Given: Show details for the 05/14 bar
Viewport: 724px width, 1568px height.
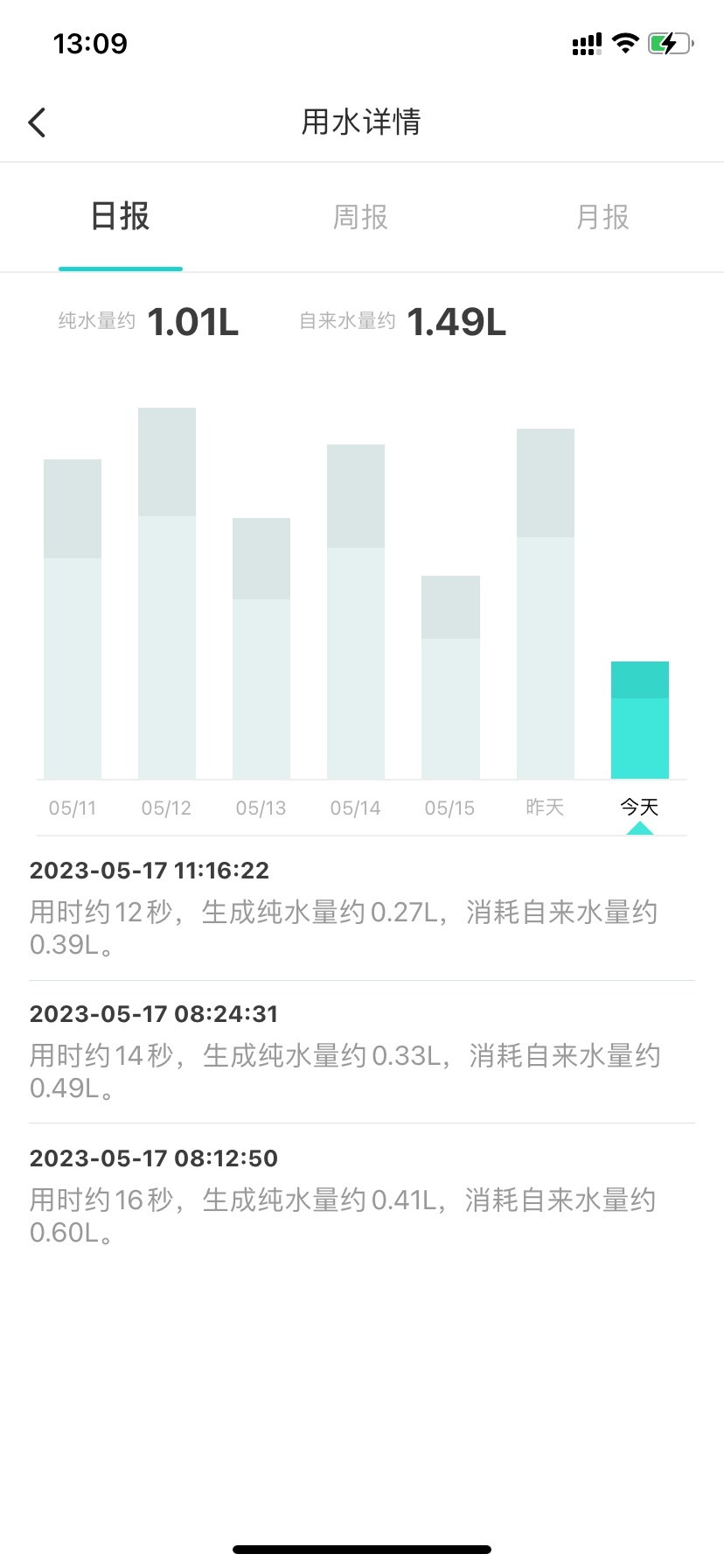Looking at the screenshot, I should point(356,612).
